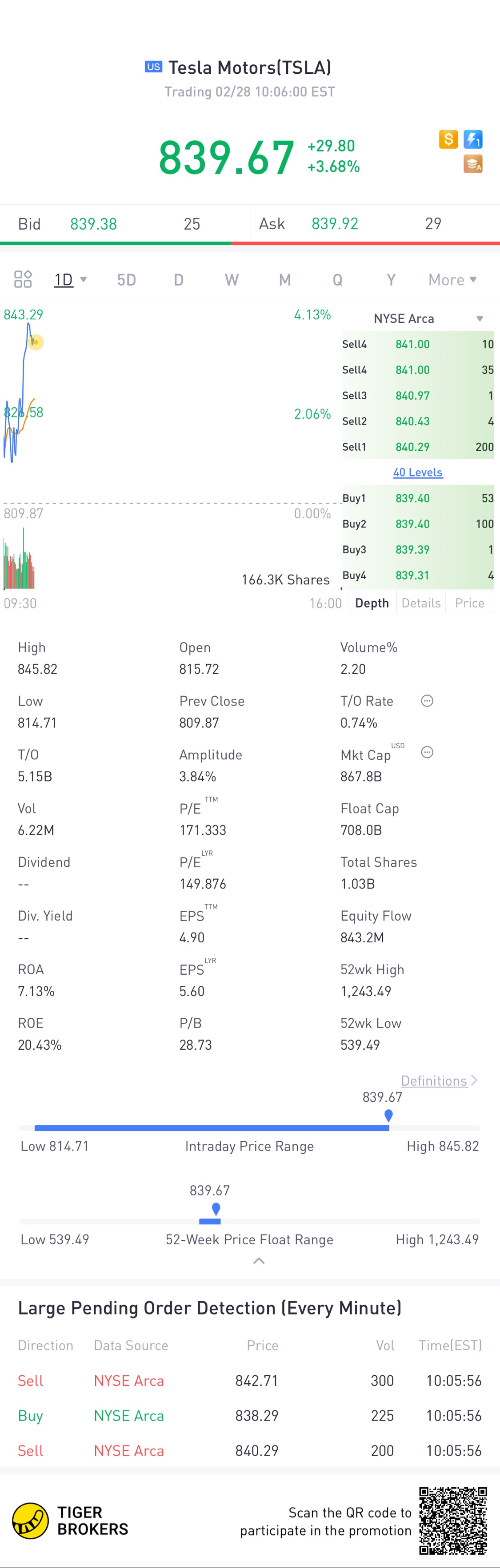Open the 40 Levels link
Screen dimensions: 500x1568
(x=418, y=472)
